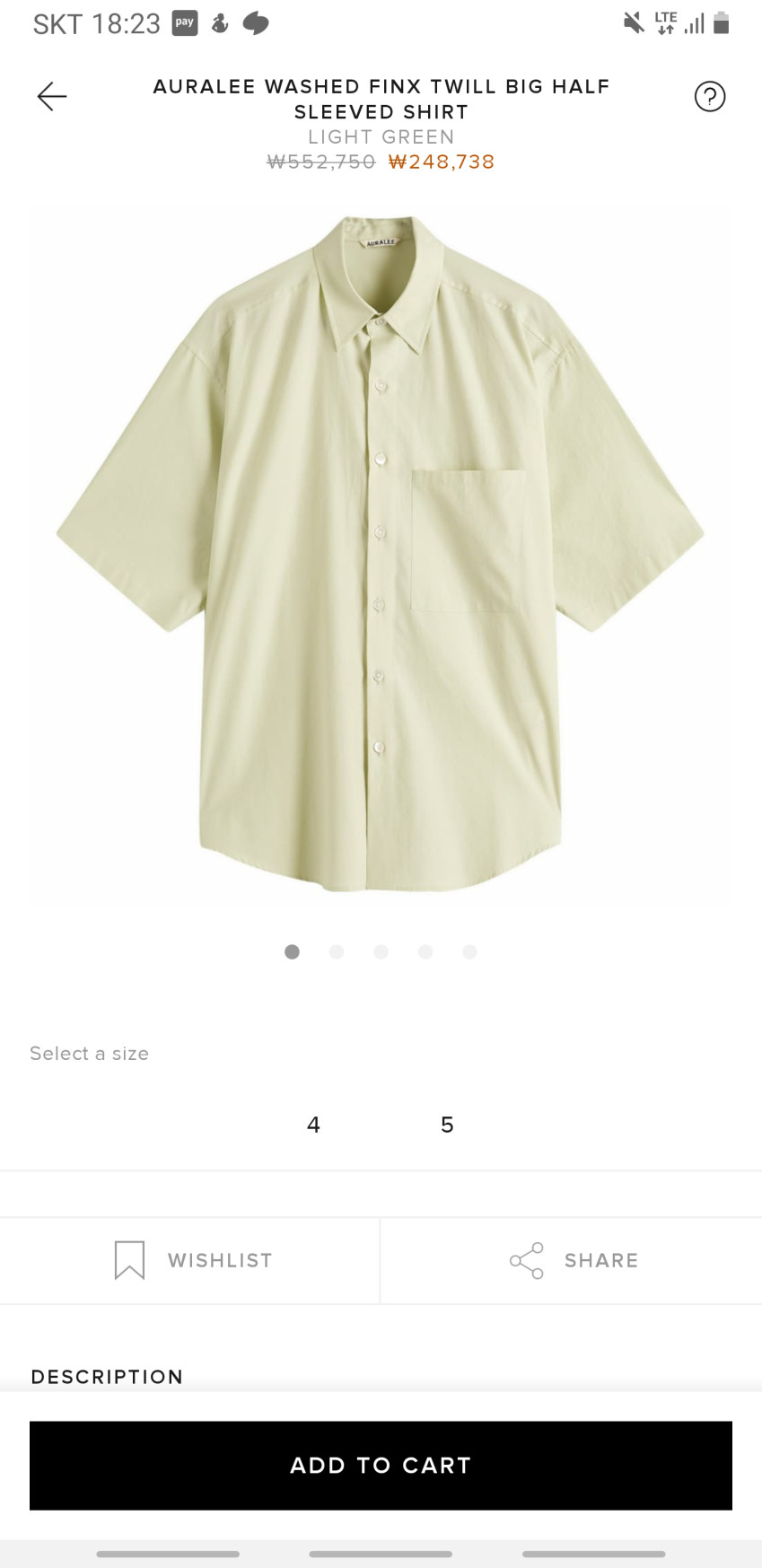762x1568 pixels.
Task: Tap Add to Cart
Action: 381,1465
